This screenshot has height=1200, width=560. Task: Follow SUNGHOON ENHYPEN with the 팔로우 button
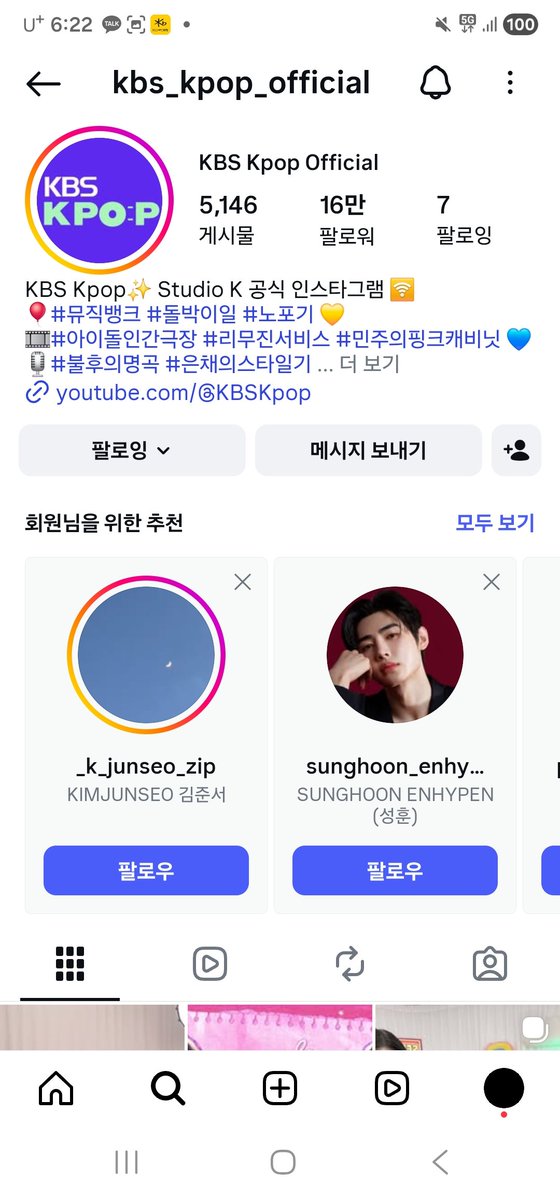pos(395,870)
